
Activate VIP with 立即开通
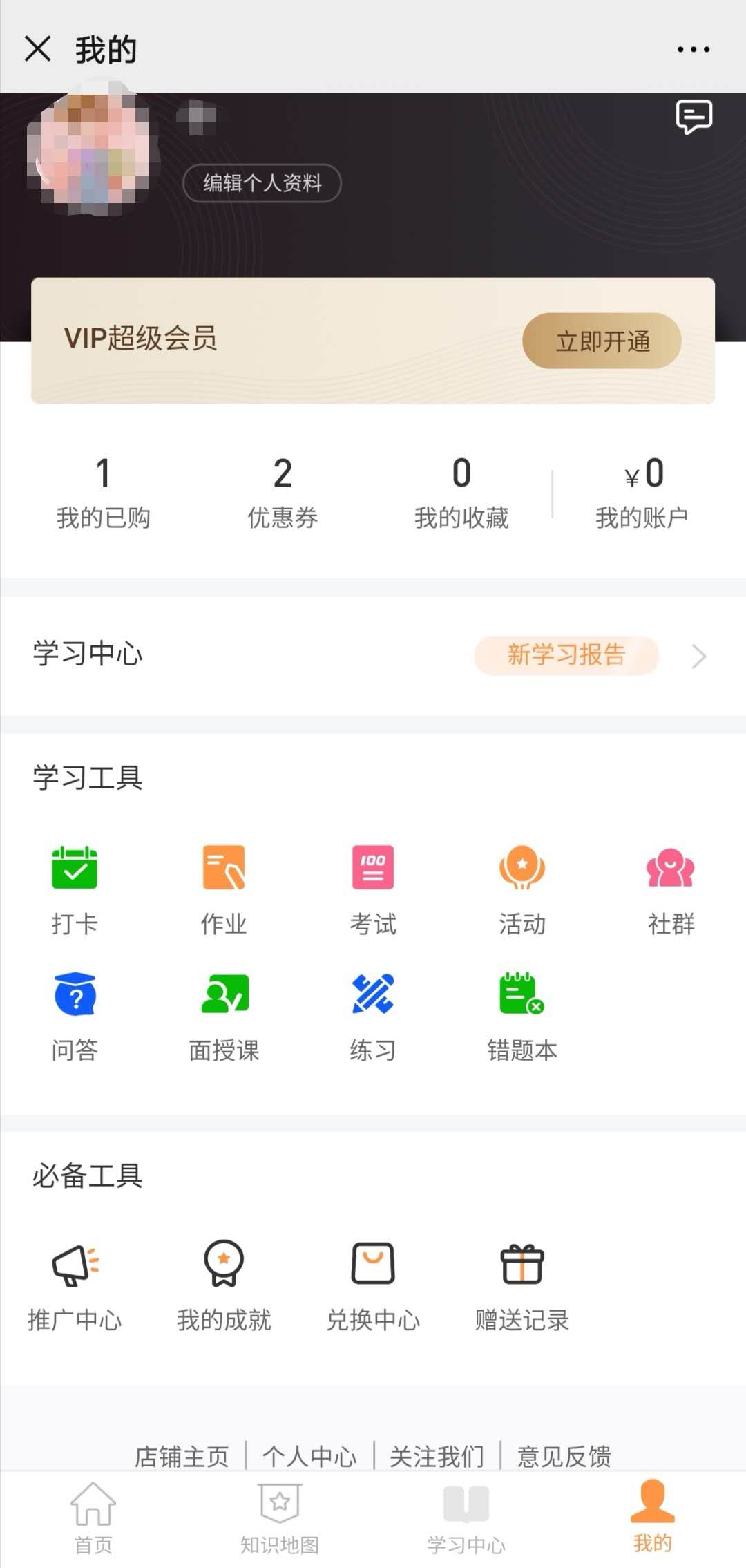(602, 341)
